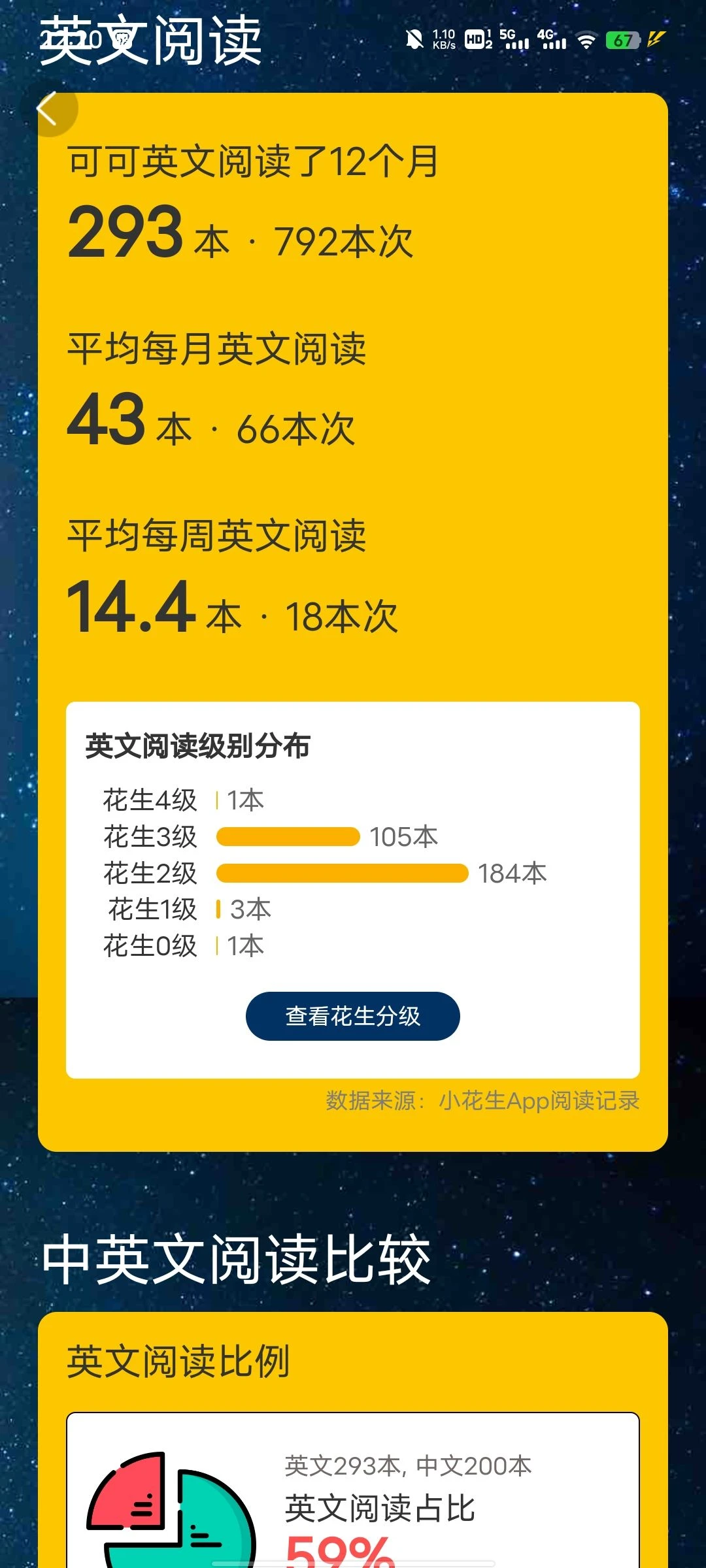Go back using the top-left arrow

pos(48,109)
